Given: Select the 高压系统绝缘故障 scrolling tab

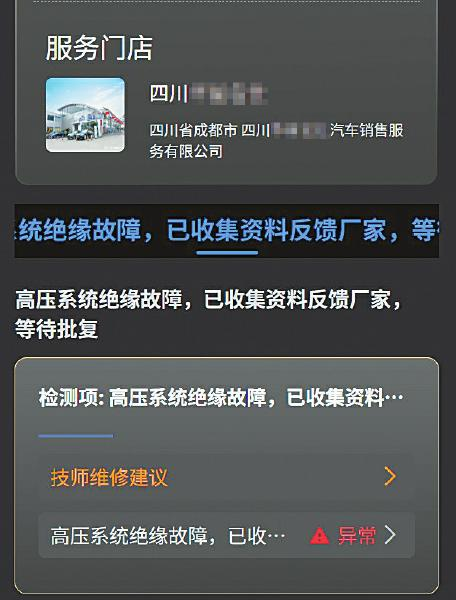Looking at the screenshot, I should 226,231.
